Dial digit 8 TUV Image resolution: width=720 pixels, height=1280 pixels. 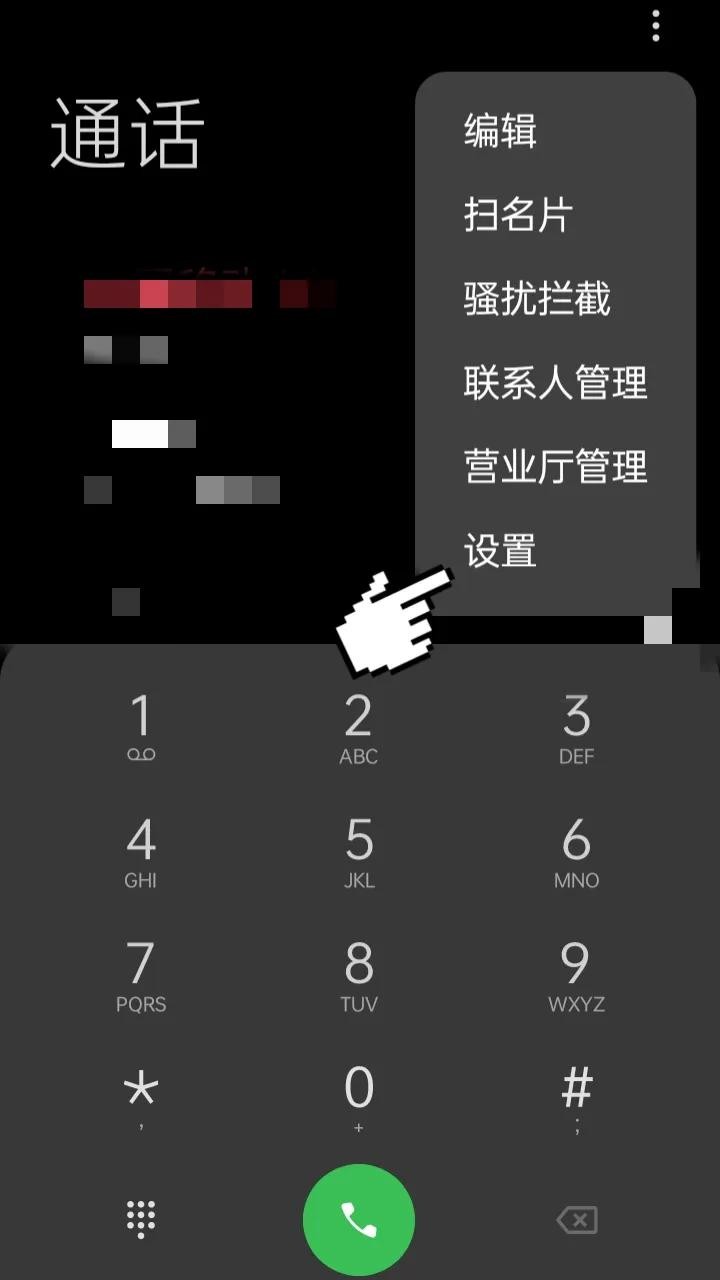[x=358, y=976]
